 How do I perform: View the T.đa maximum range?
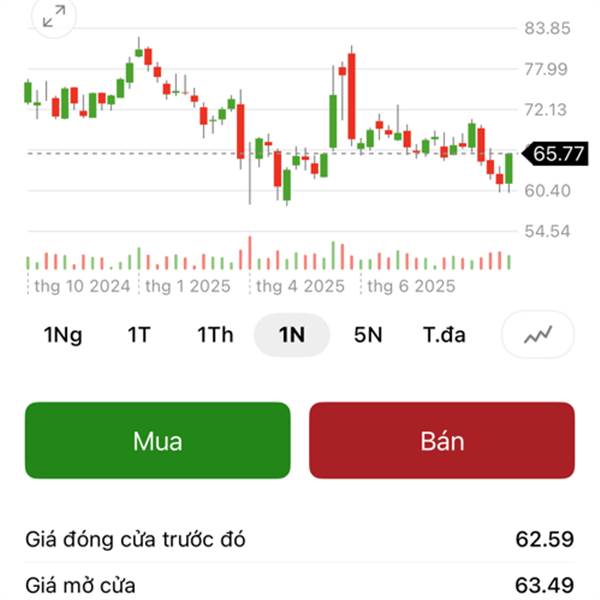point(444,335)
